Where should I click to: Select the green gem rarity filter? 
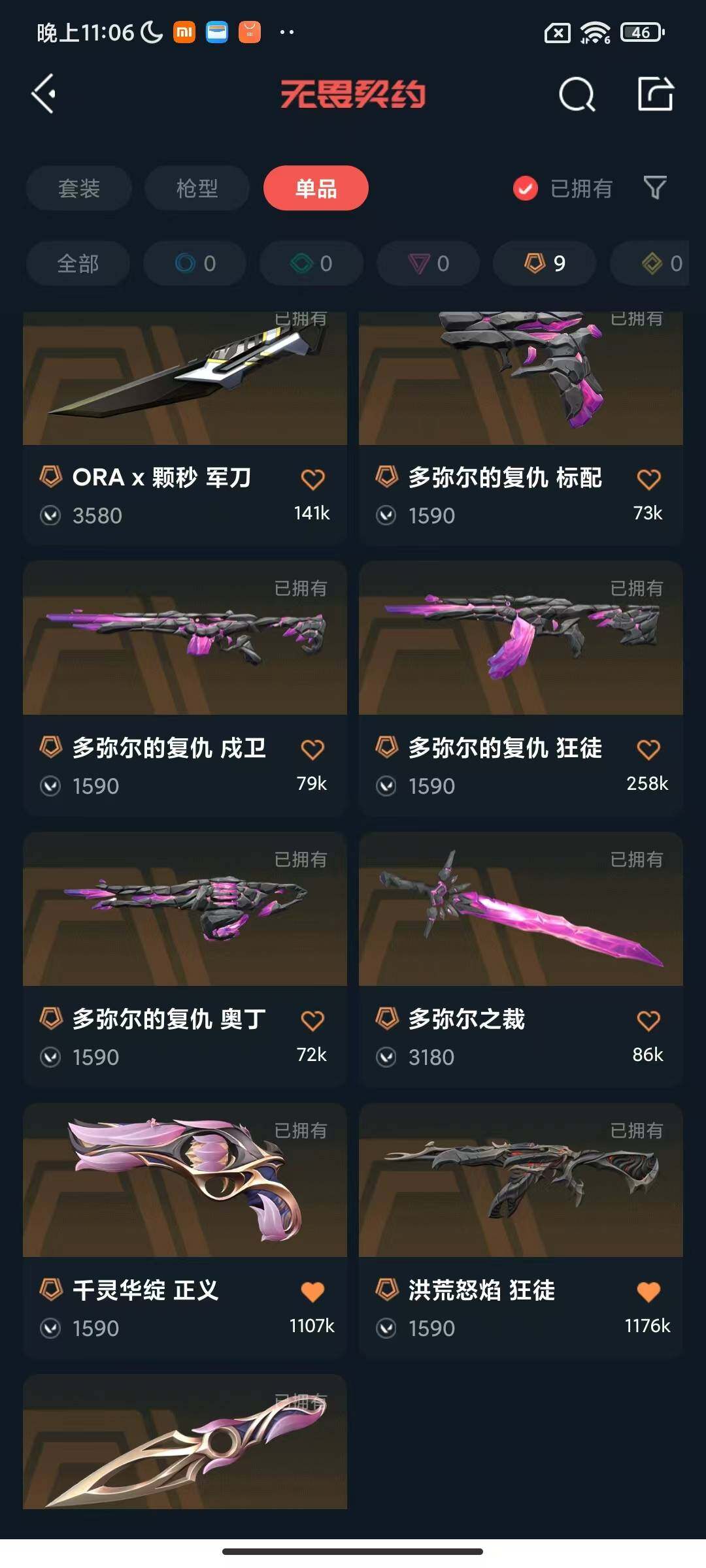311,264
